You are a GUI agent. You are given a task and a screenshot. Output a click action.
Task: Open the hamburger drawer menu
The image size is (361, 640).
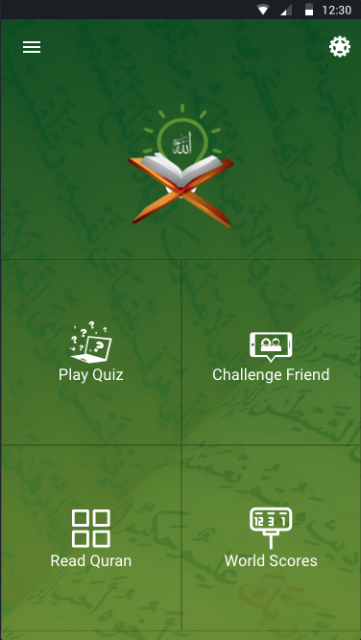tap(31, 47)
